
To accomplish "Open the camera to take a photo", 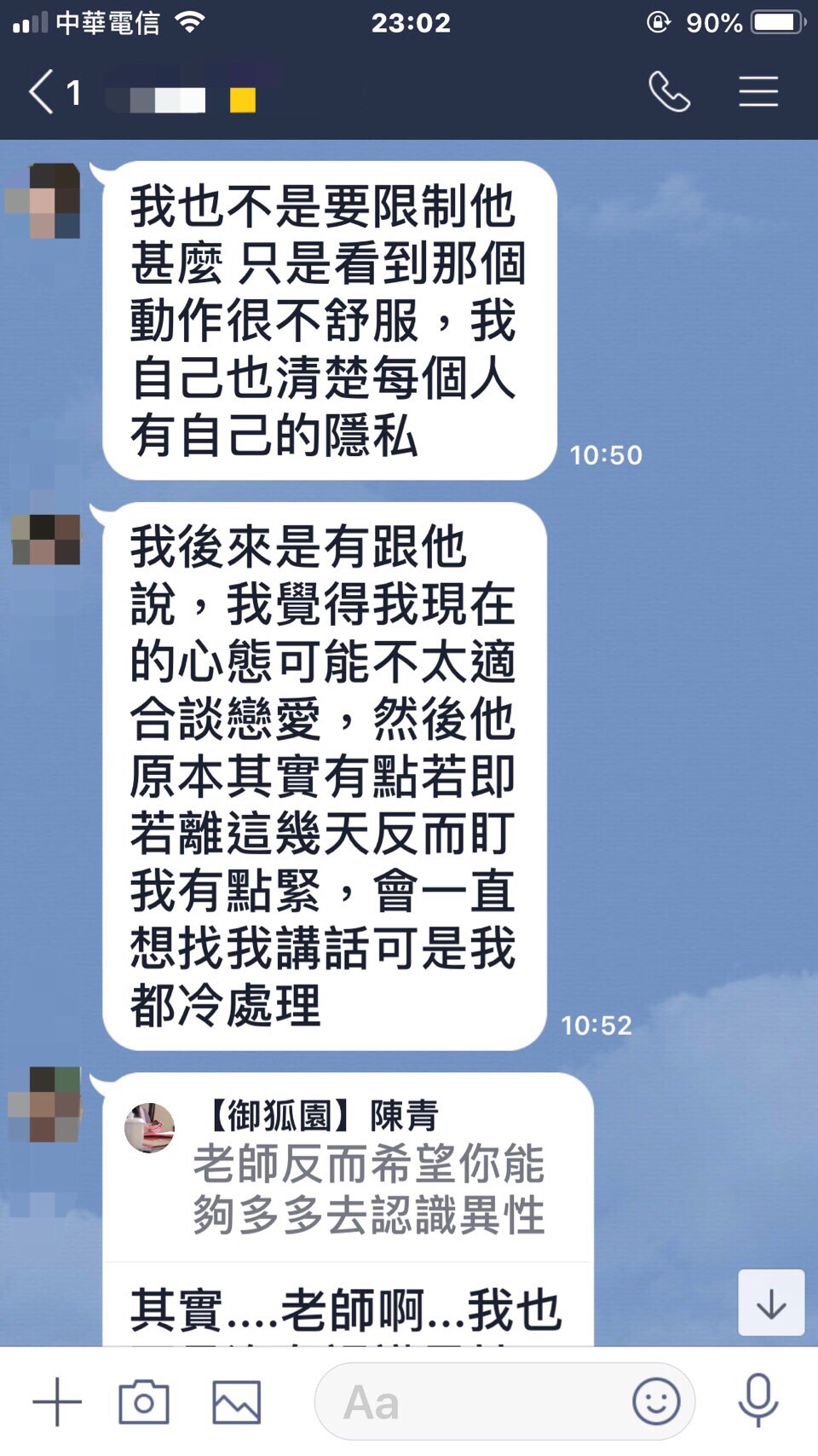I will pos(144,1402).
